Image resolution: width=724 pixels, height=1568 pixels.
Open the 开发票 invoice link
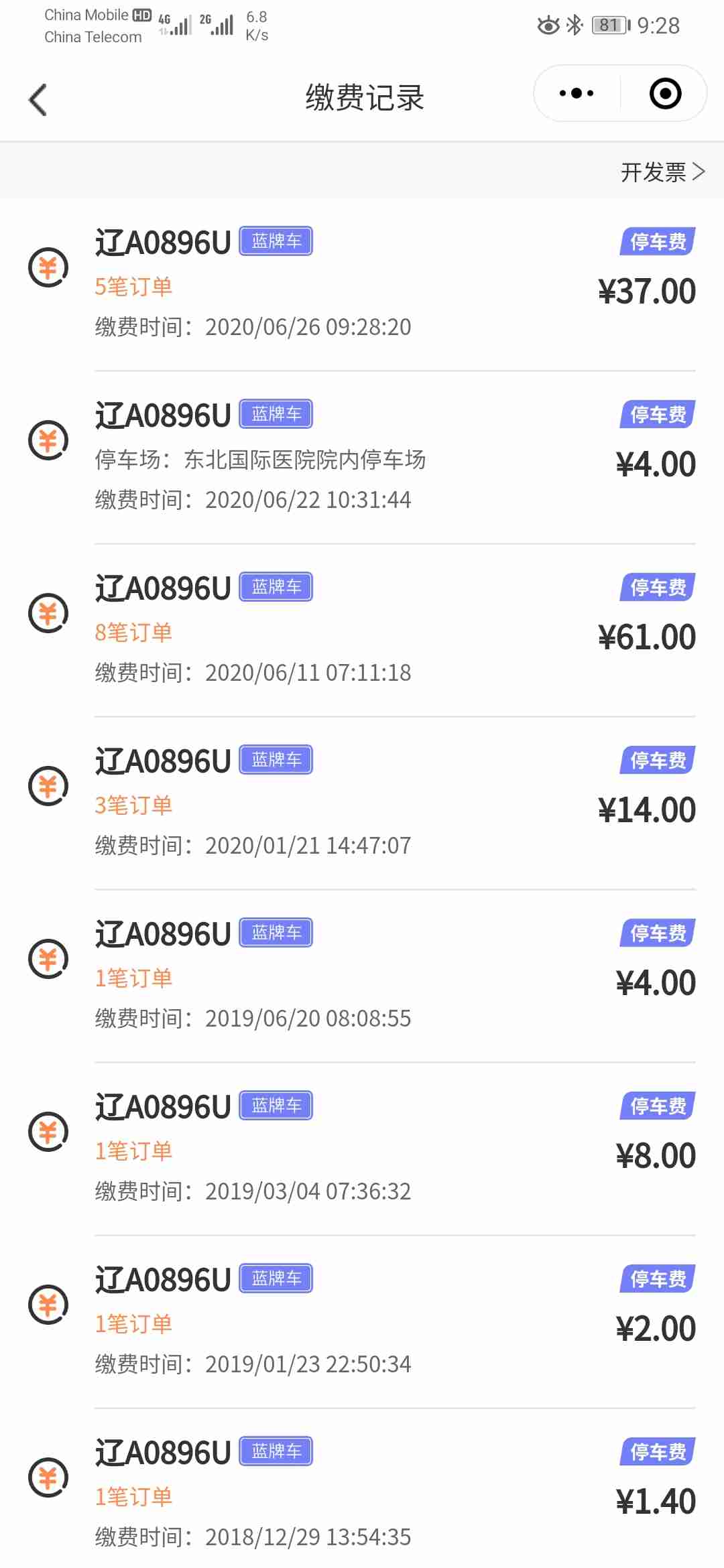pos(662,172)
